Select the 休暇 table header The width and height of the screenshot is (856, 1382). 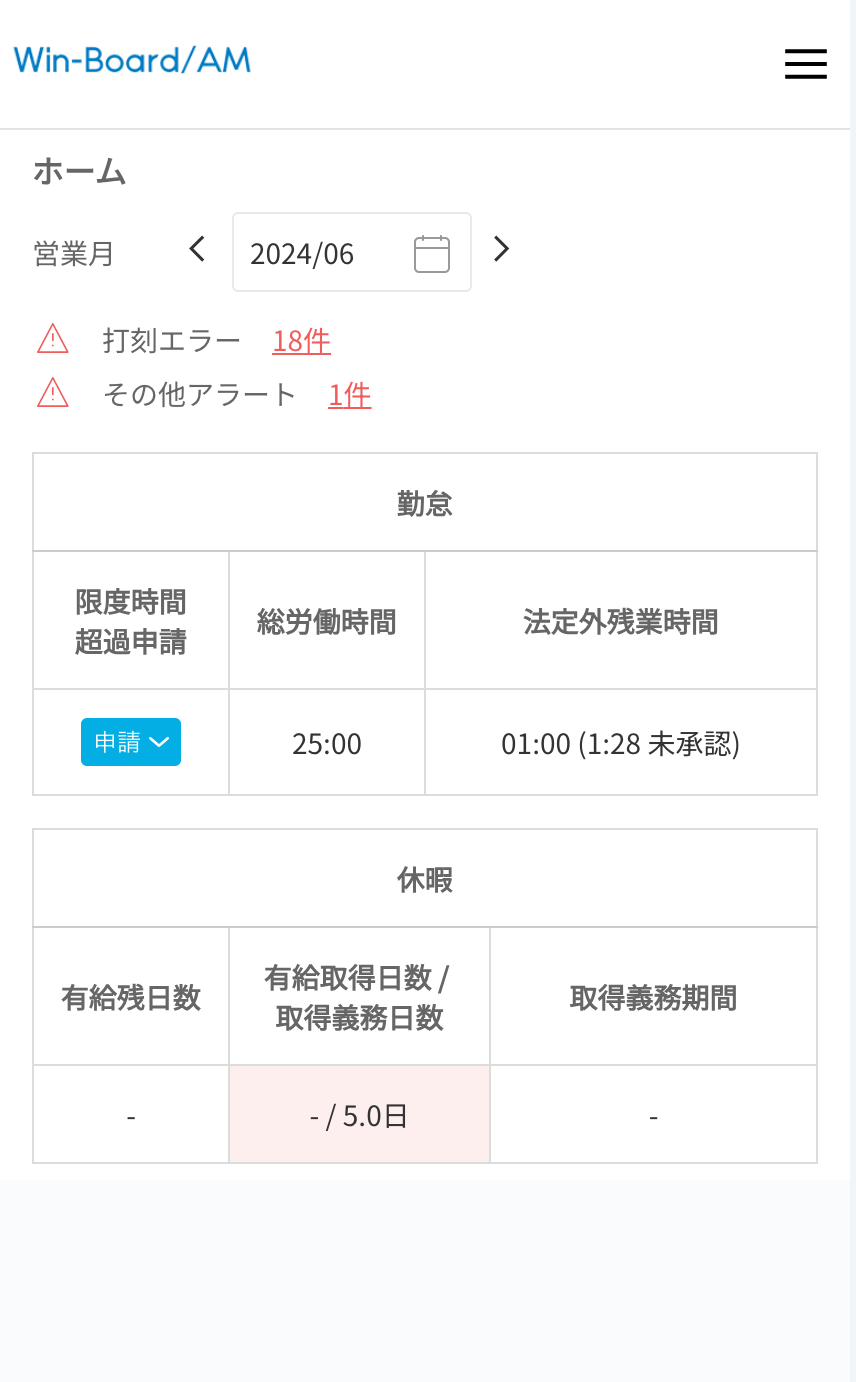point(425,878)
